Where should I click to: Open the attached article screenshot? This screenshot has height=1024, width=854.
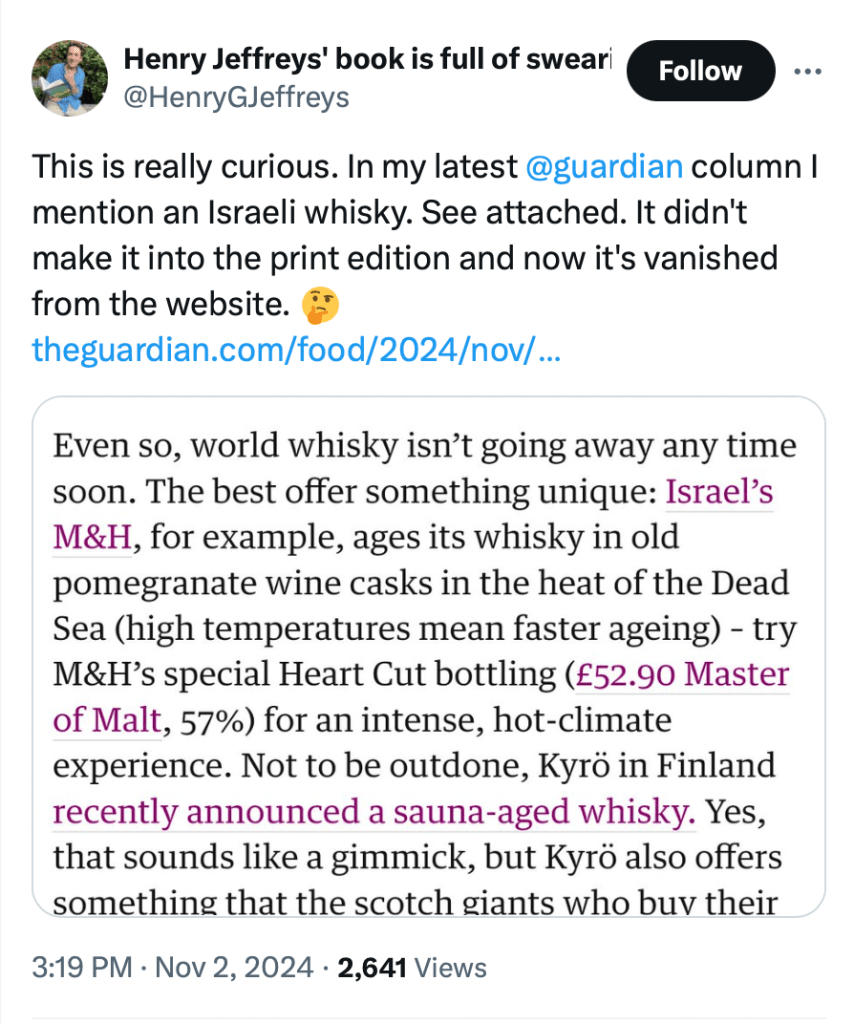pyautogui.click(x=429, y=655)
